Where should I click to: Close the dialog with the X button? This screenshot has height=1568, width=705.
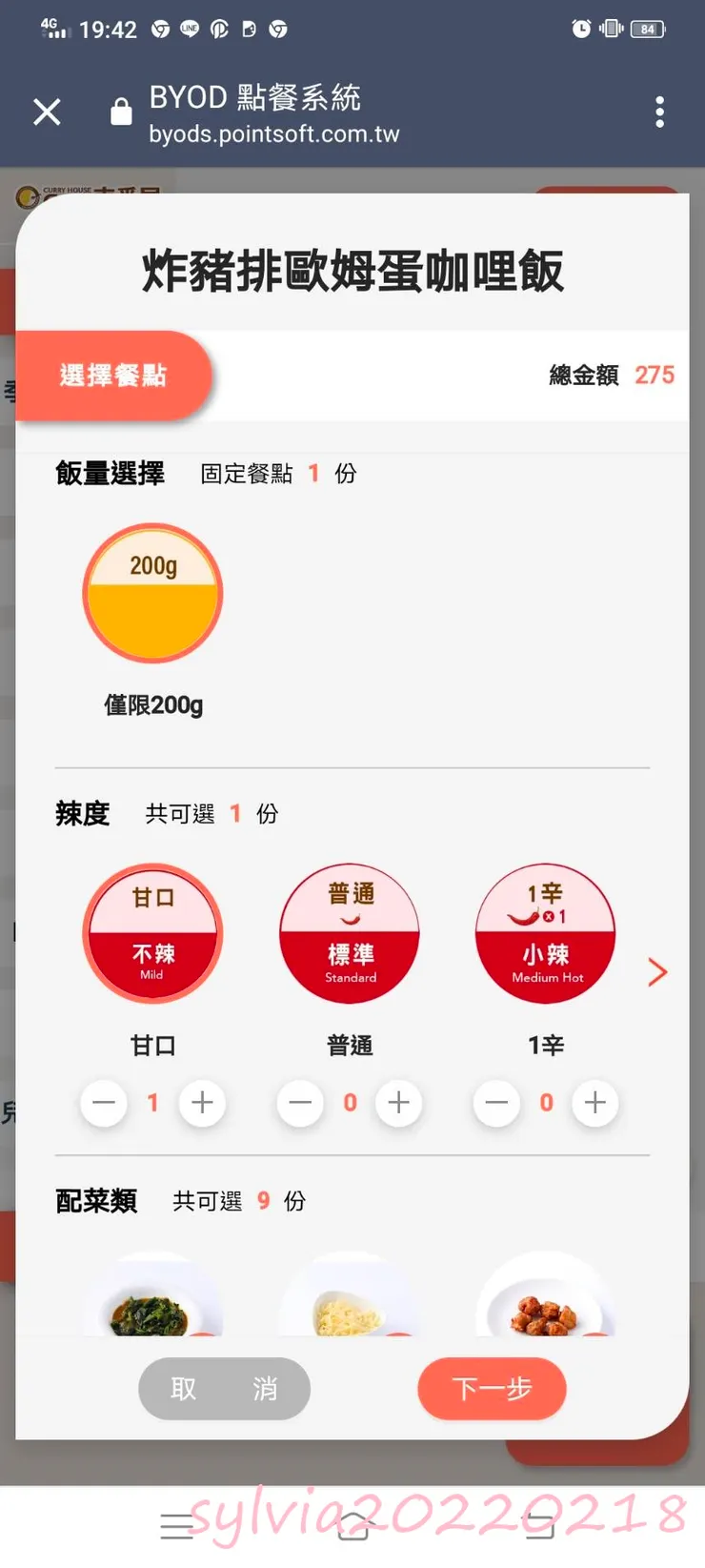[x=47, y=112]
